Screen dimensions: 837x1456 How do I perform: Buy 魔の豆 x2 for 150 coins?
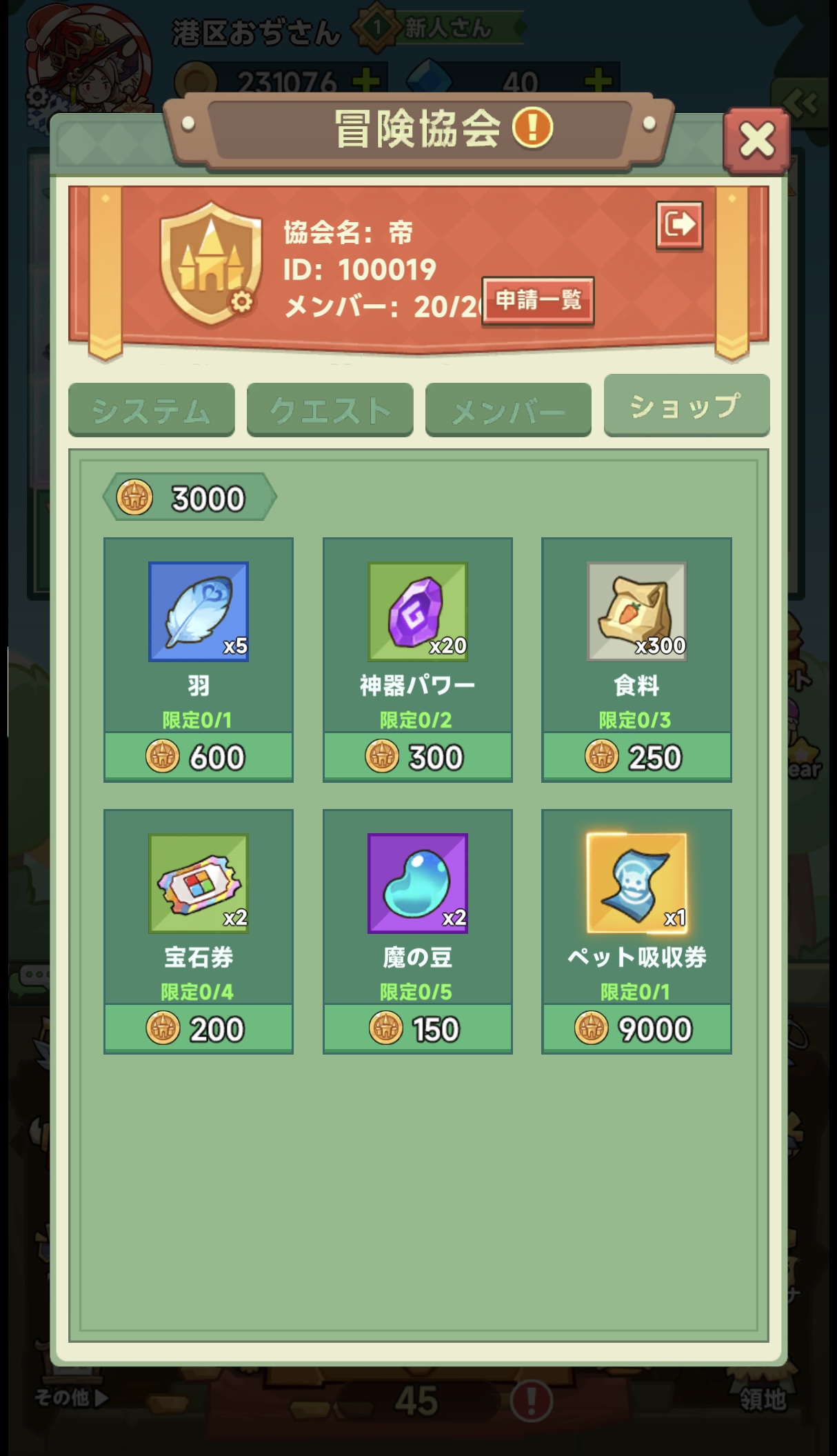pos(417,1028)
